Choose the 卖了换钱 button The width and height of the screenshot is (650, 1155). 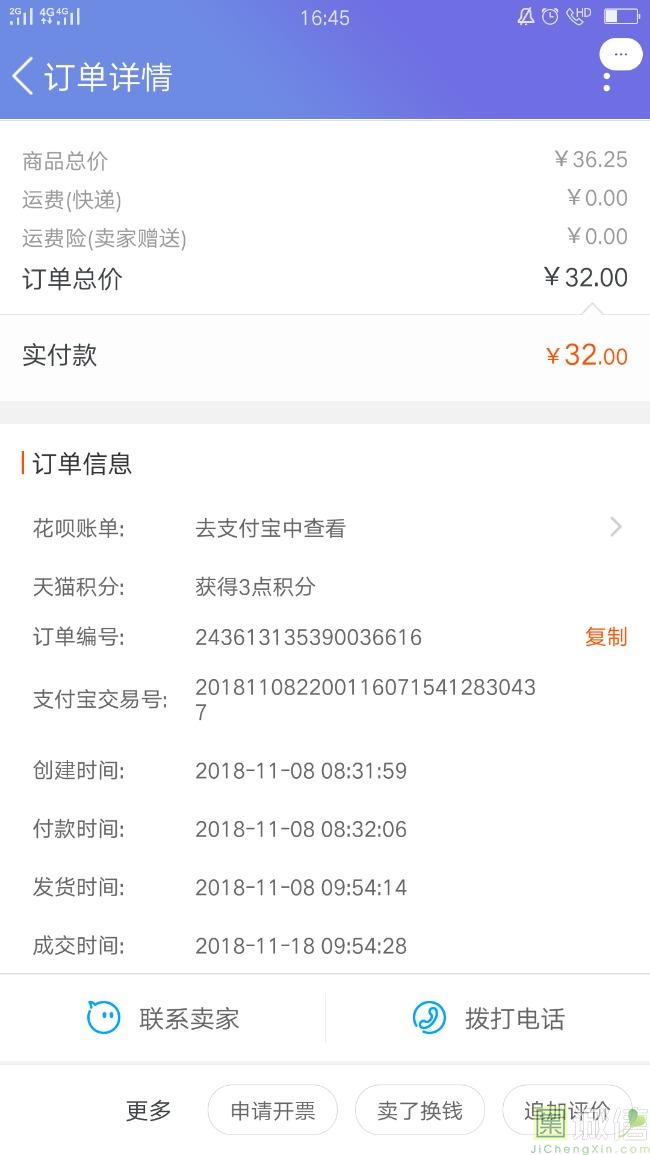pos(420,1110)
